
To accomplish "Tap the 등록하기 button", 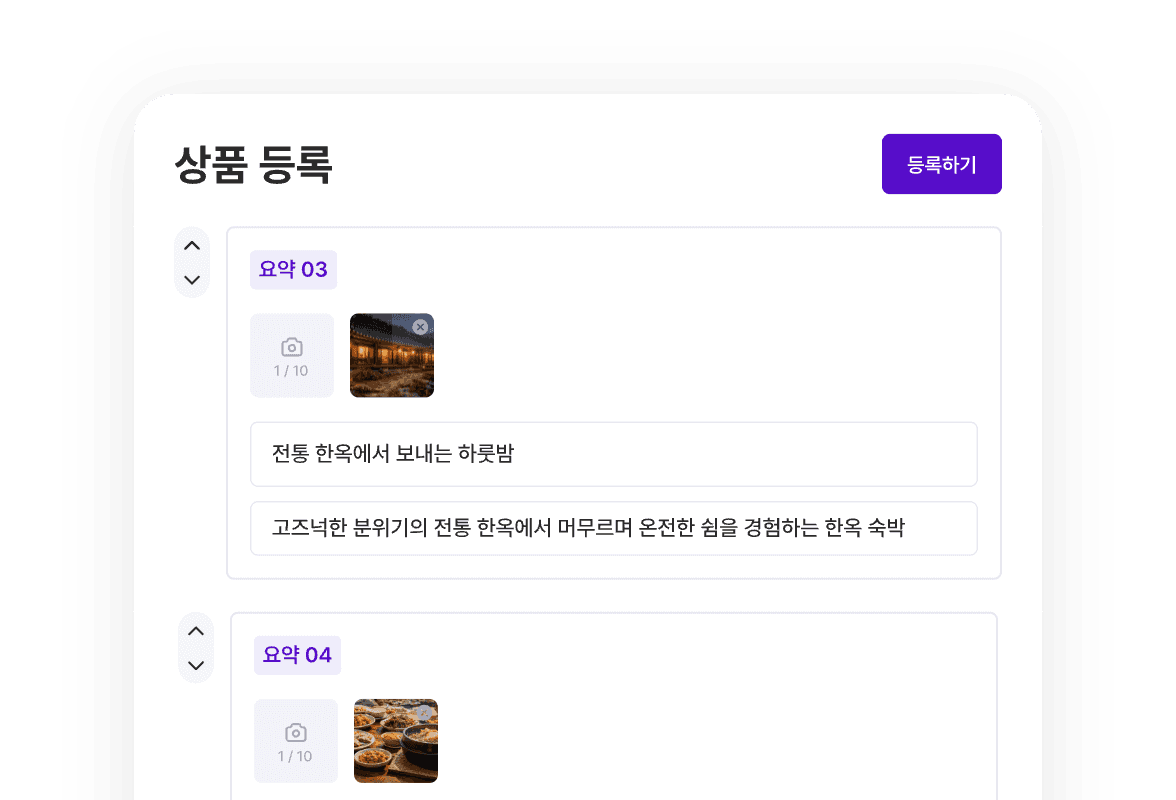I will click(941, 164).
